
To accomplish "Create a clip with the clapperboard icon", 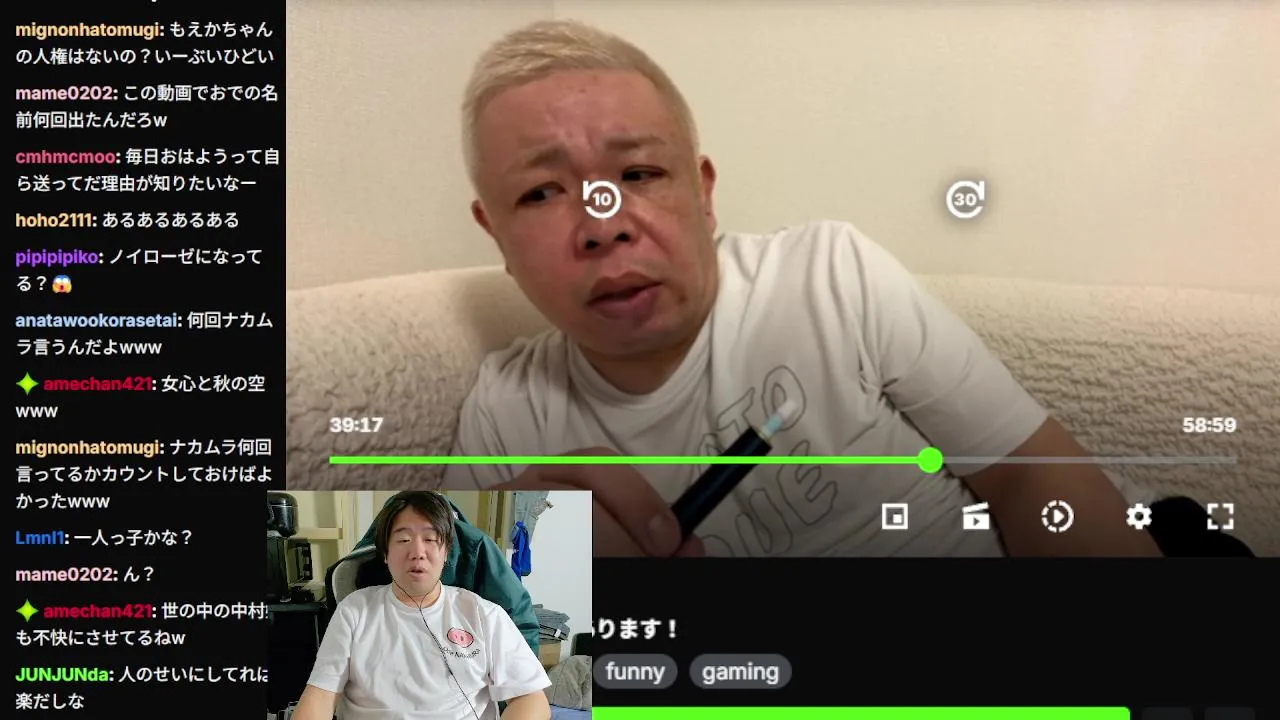I will tap(976, 516).
